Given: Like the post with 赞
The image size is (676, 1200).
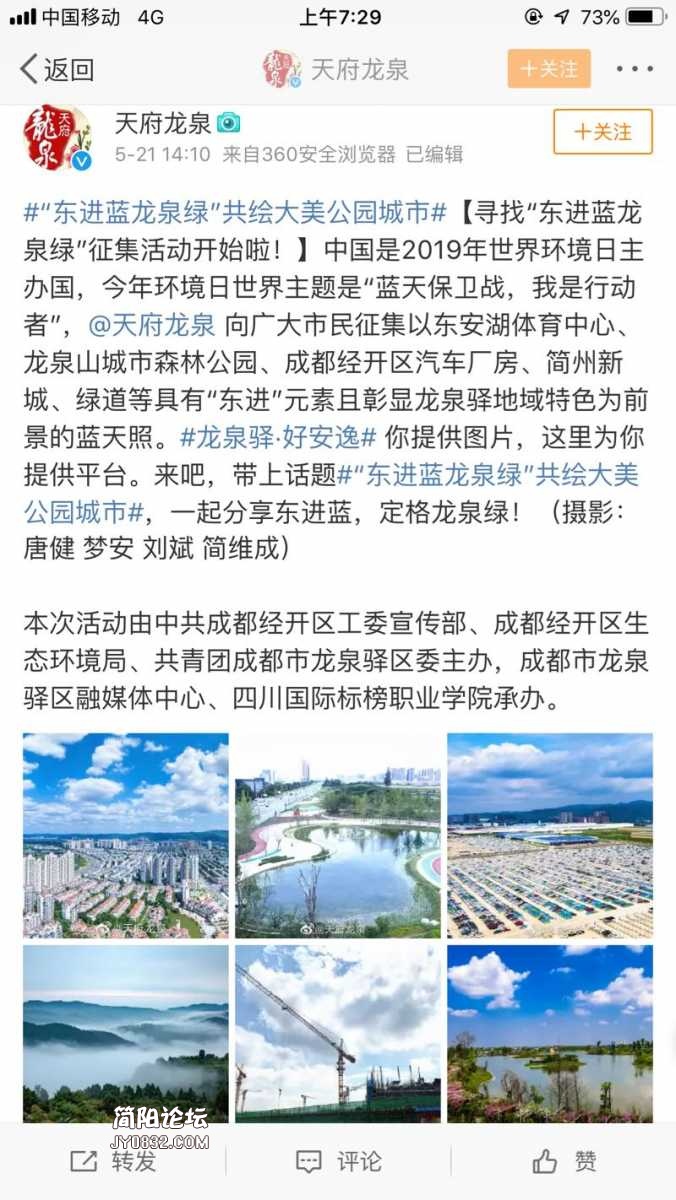Looking at the screenshot, I should [565, 1161].
